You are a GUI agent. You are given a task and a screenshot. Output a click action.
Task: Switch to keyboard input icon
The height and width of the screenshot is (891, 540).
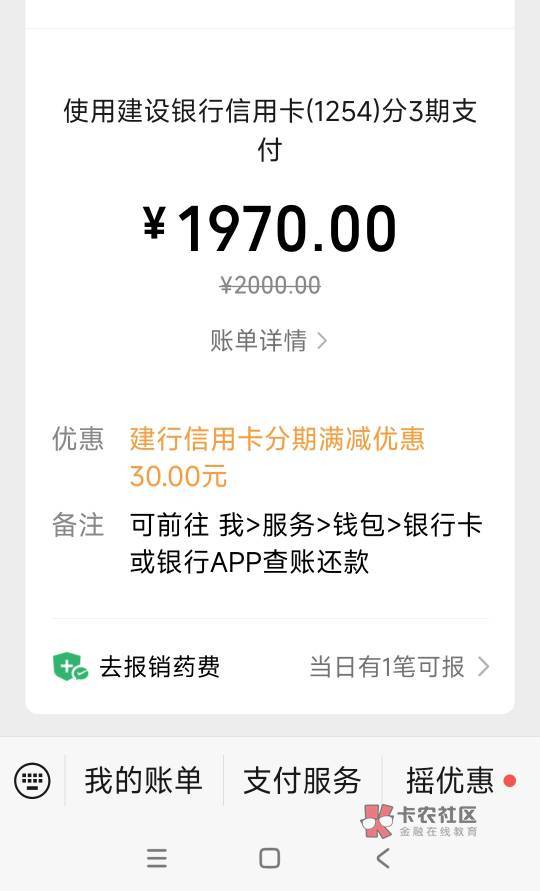click(32, 780)
